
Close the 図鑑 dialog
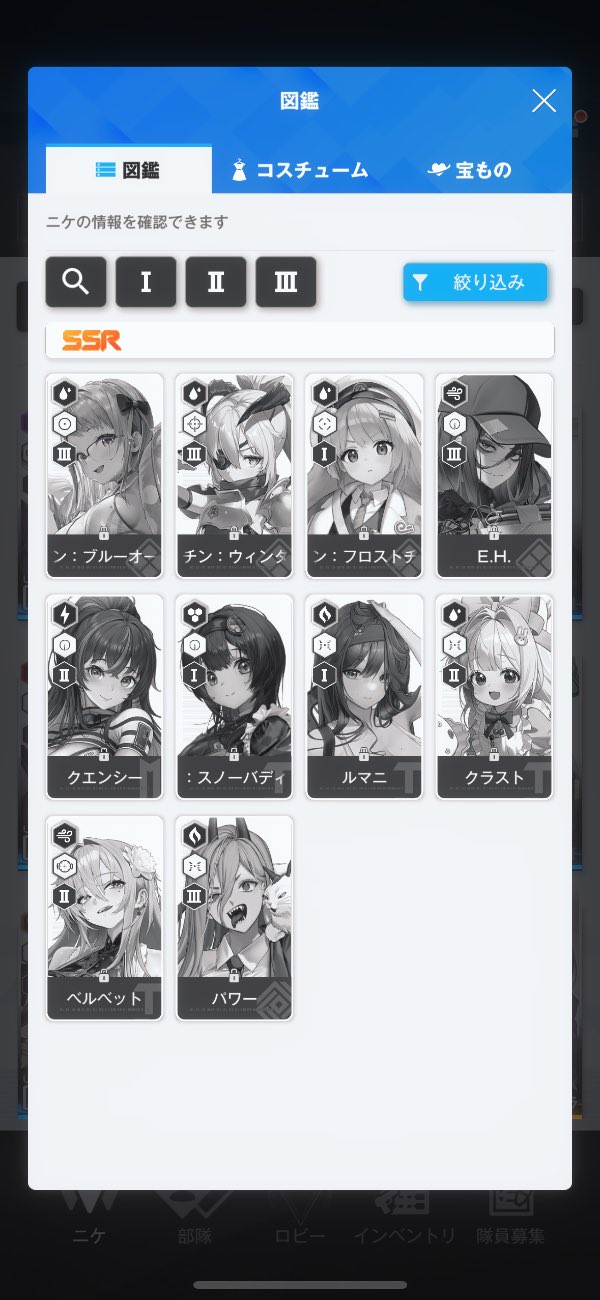coord(543,101)
